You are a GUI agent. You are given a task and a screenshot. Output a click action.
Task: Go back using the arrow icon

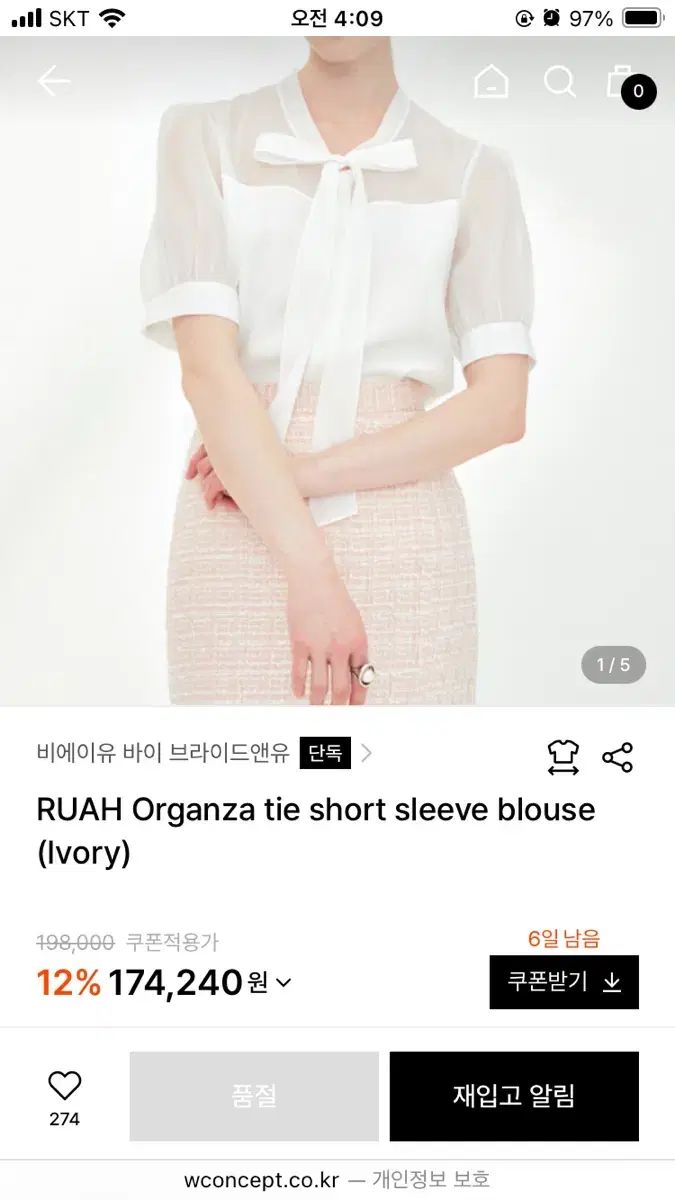click(x=54, y=82)
